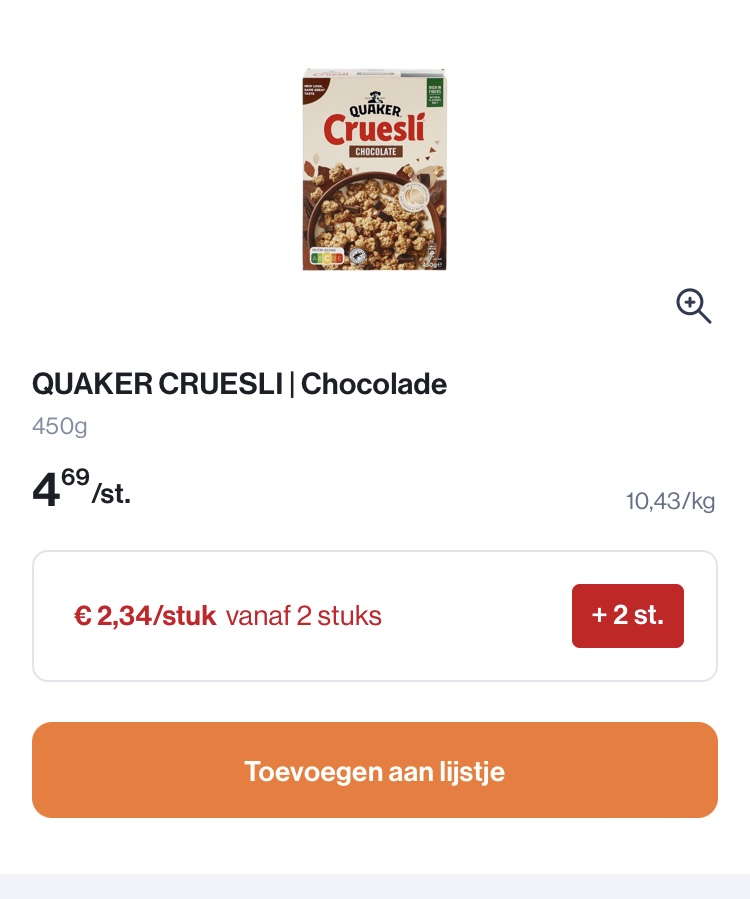Open the € 2,34/stuk promotion details

coord(146,616)
